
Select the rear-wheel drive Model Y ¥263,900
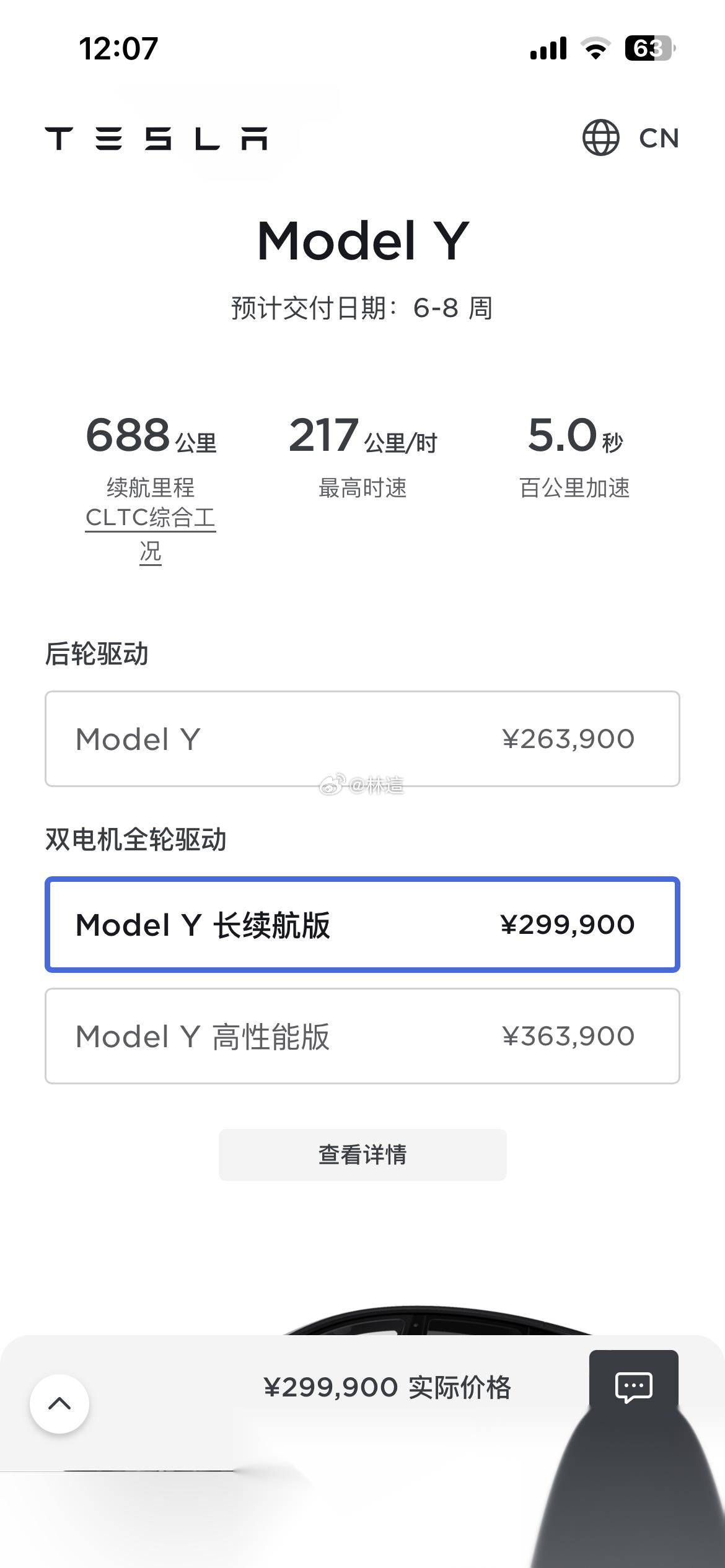pyautogui.click(x=362, y=739)
